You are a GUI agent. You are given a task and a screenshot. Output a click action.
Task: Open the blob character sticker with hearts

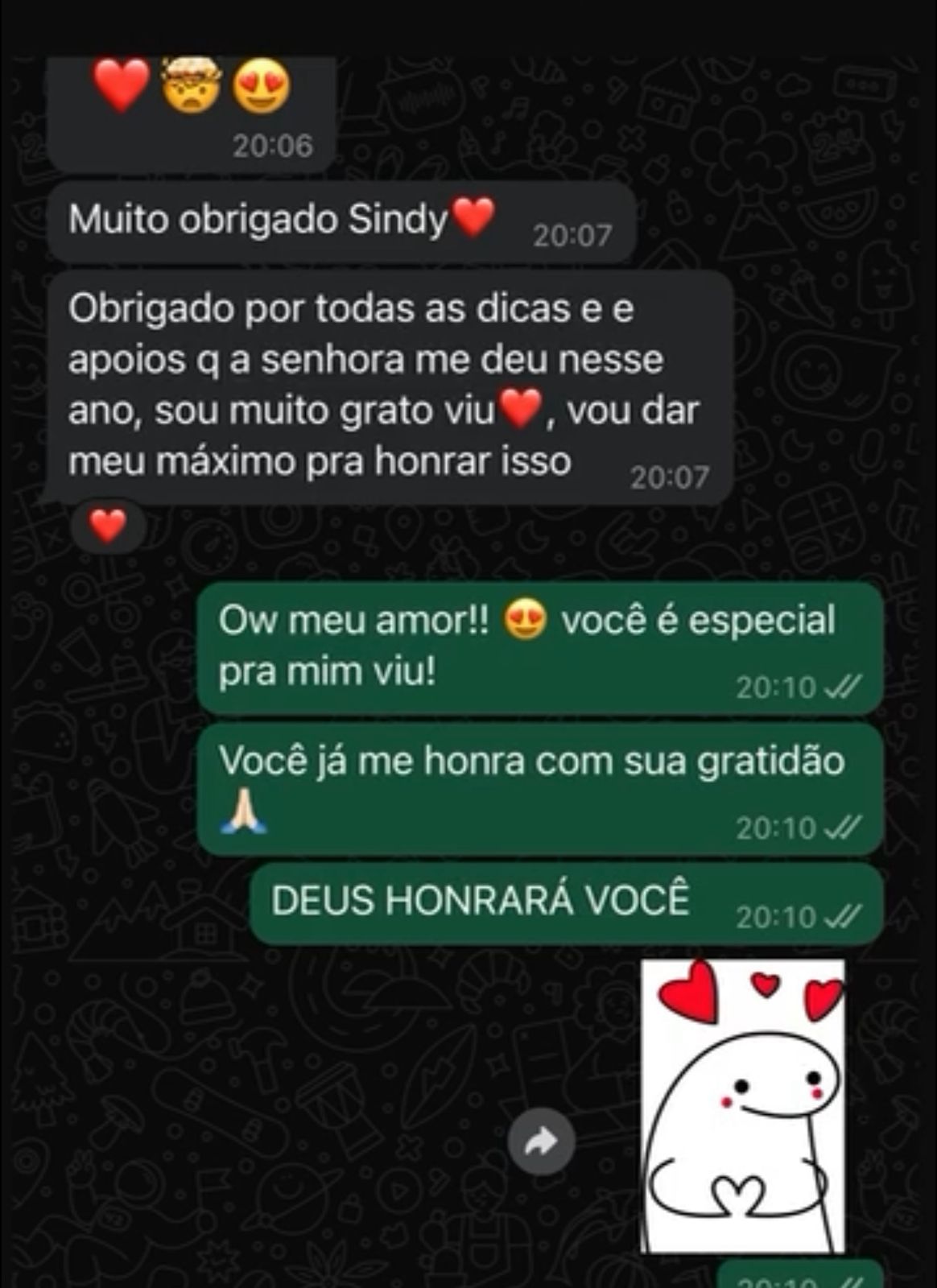tap(742, 1105)
